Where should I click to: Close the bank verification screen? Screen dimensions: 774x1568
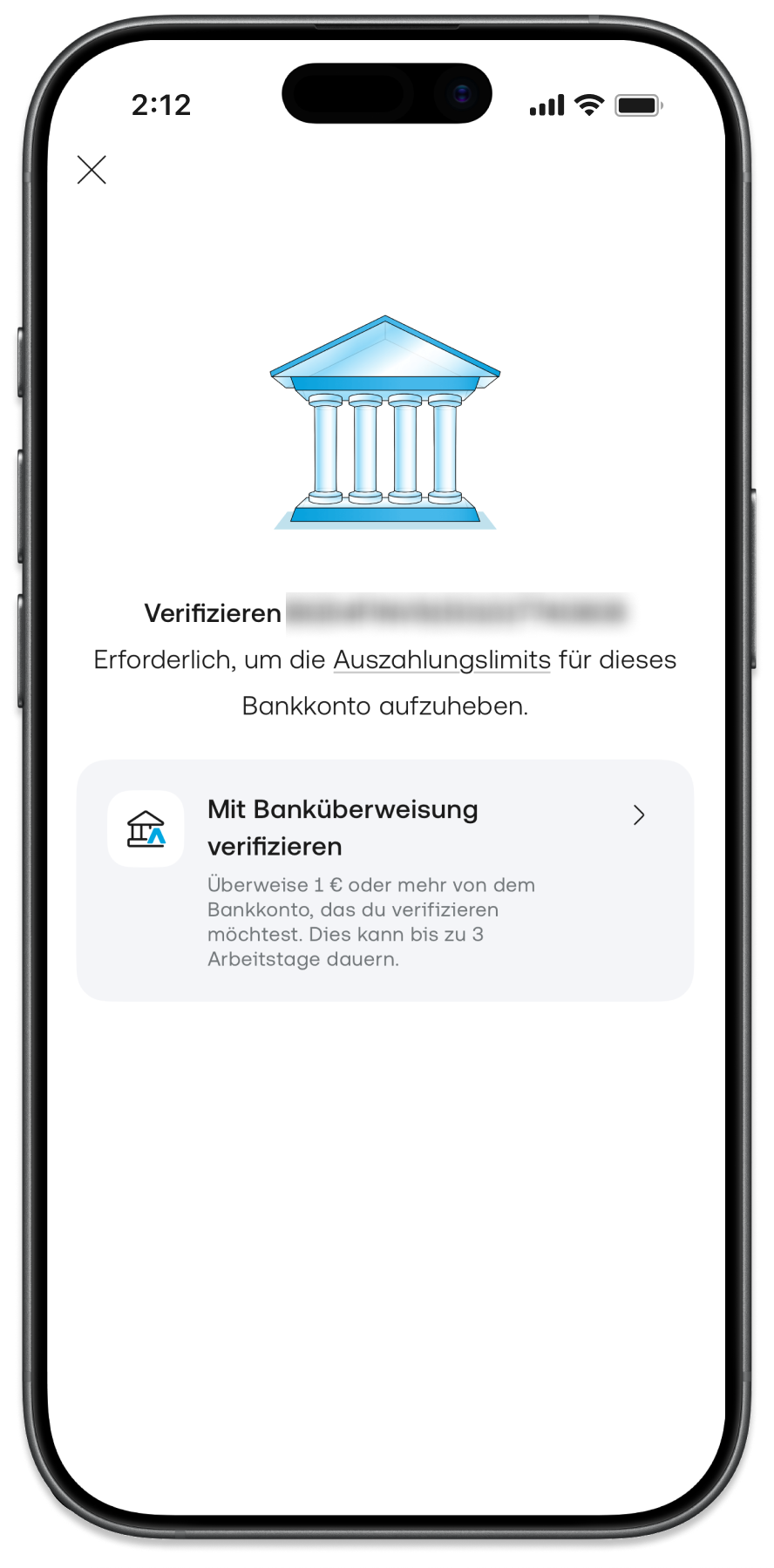92,170
